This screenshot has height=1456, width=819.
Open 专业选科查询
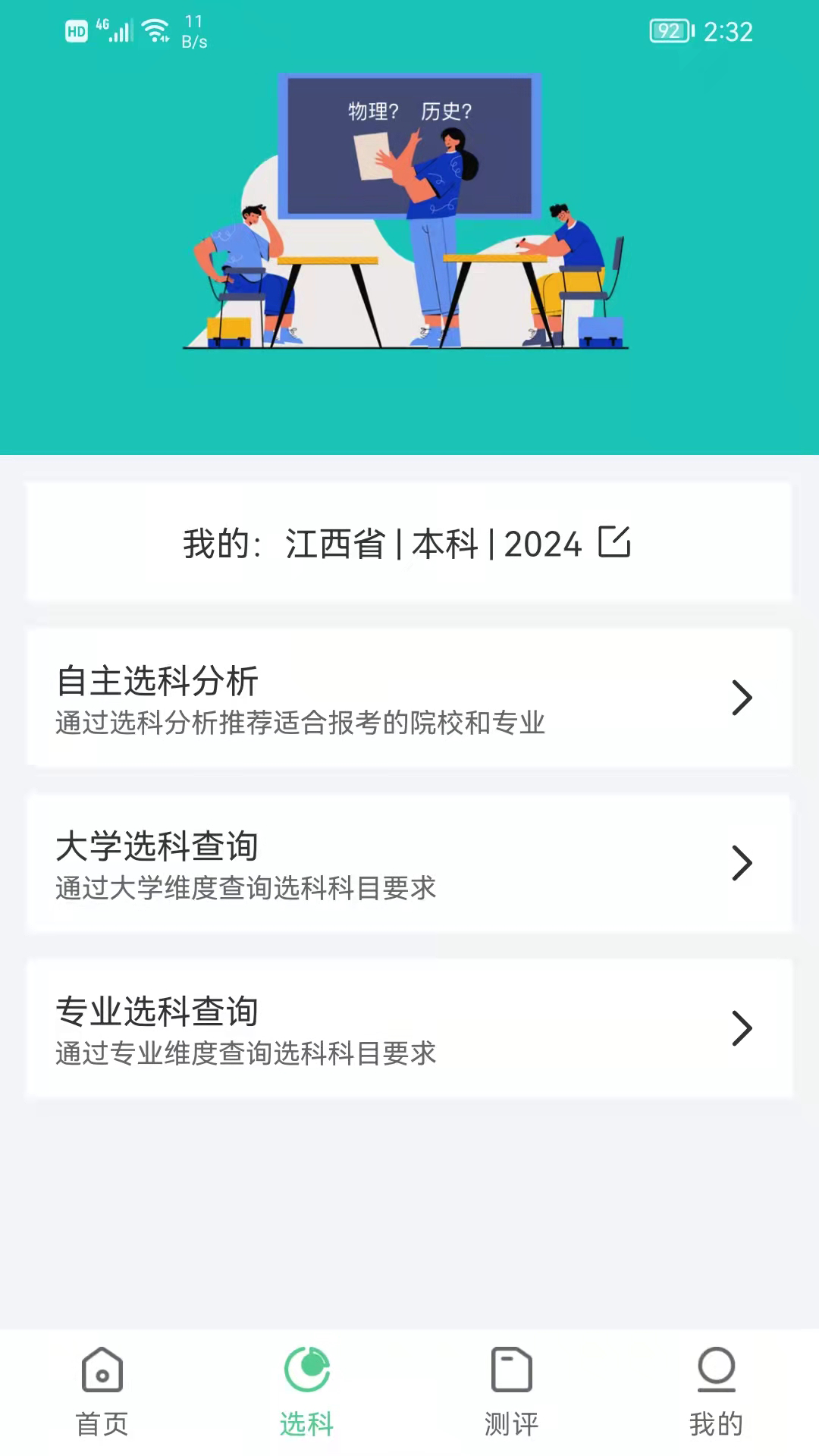[x=409, y=1028]
